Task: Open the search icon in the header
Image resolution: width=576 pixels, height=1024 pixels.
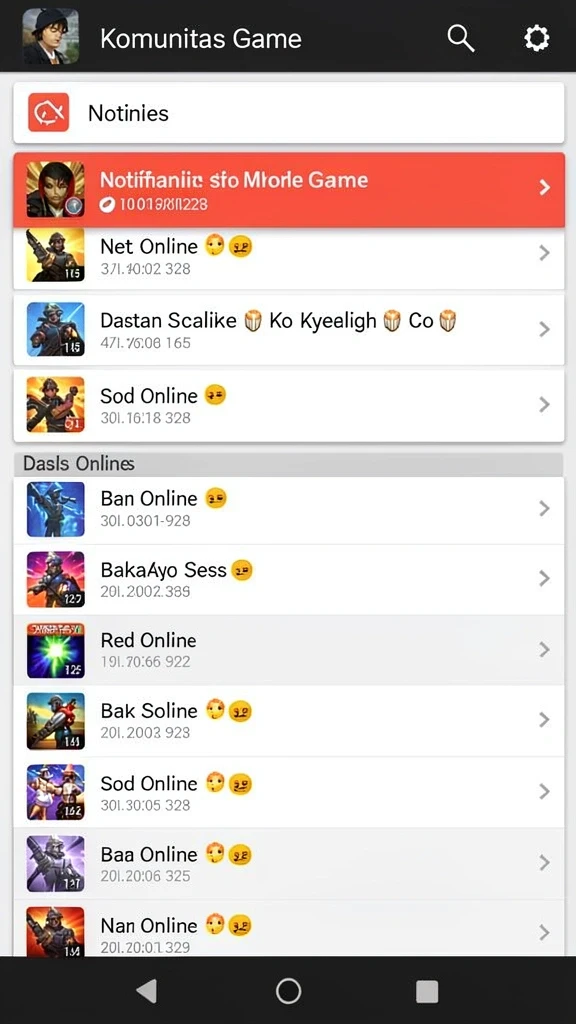Action: (x=460, y=39)
